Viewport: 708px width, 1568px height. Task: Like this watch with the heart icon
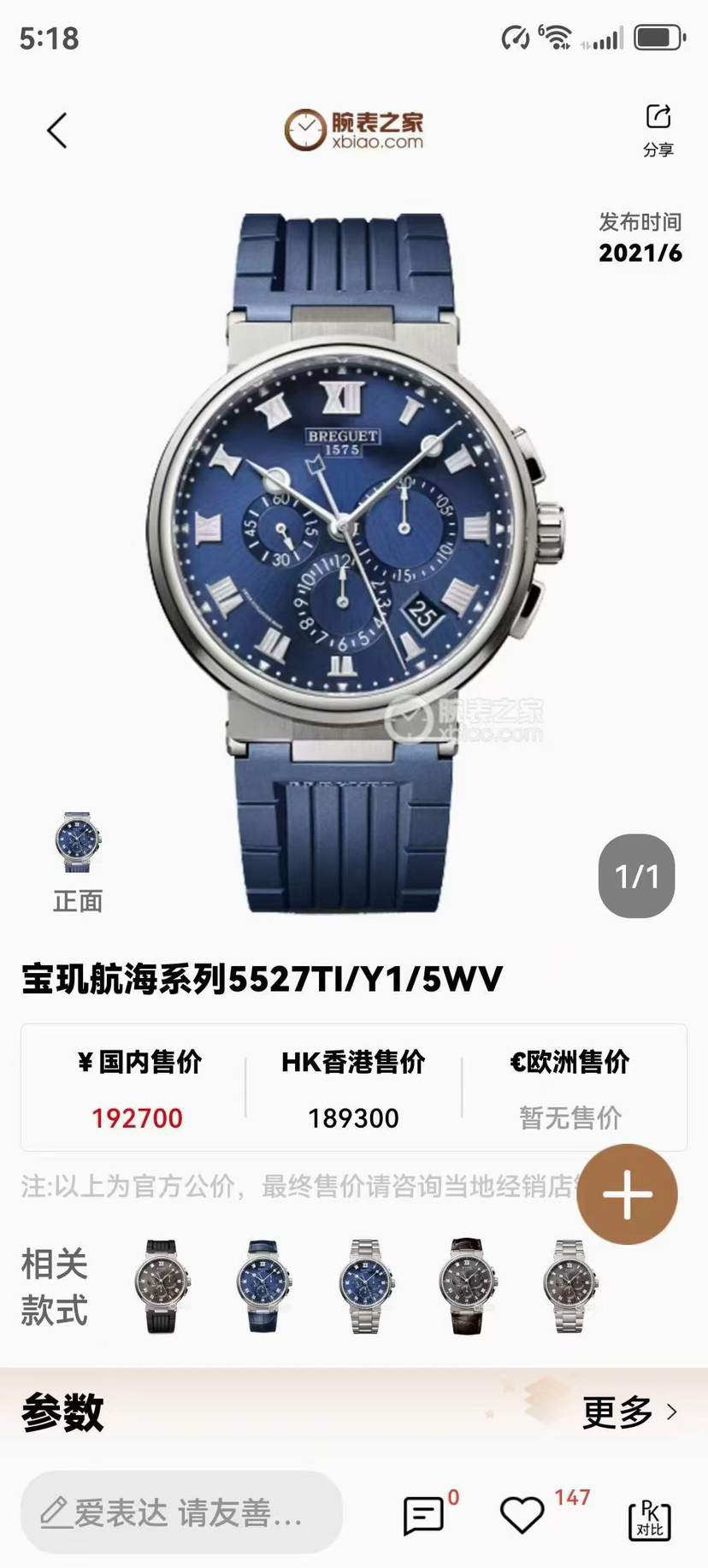pyautogui.click(x=522, y=1514)
